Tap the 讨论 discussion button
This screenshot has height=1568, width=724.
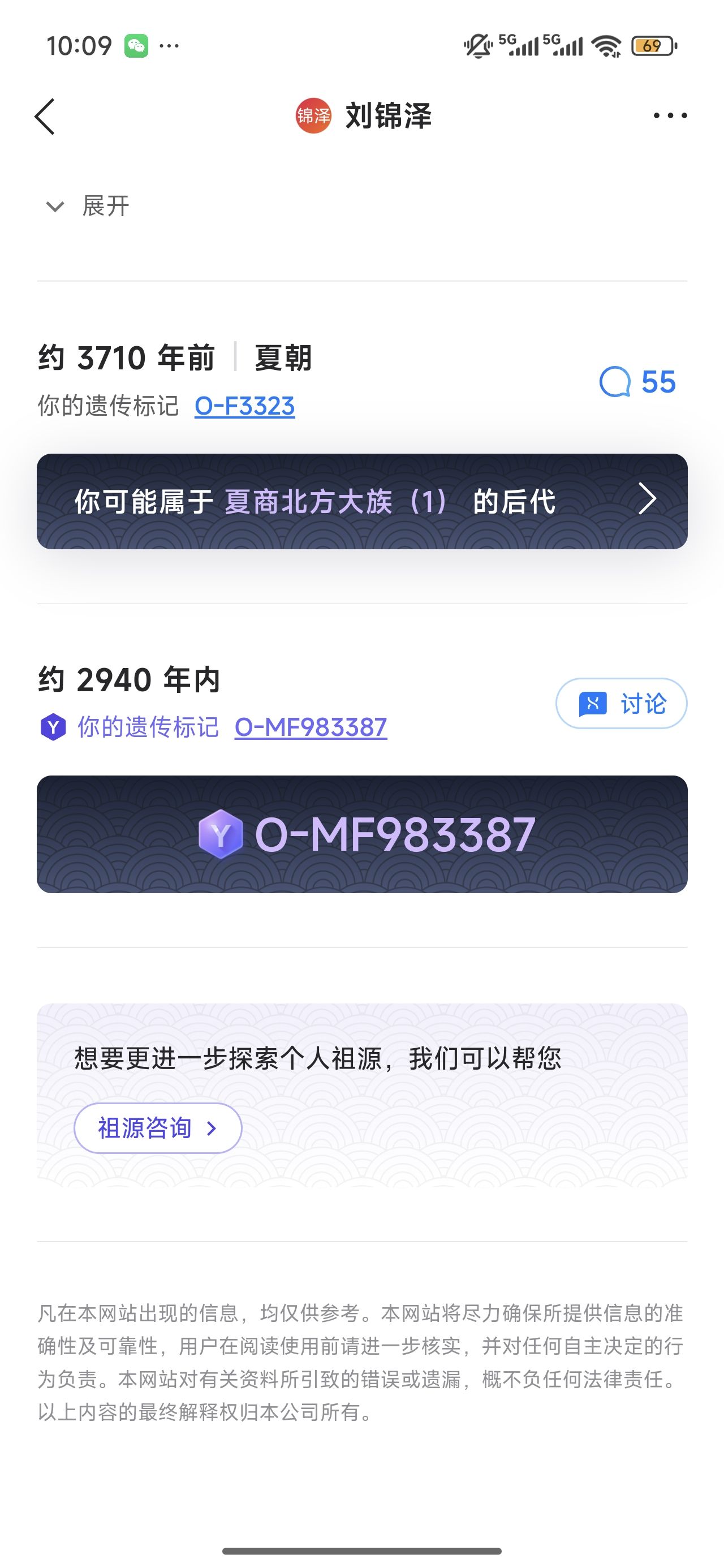[x=621, y=704]
